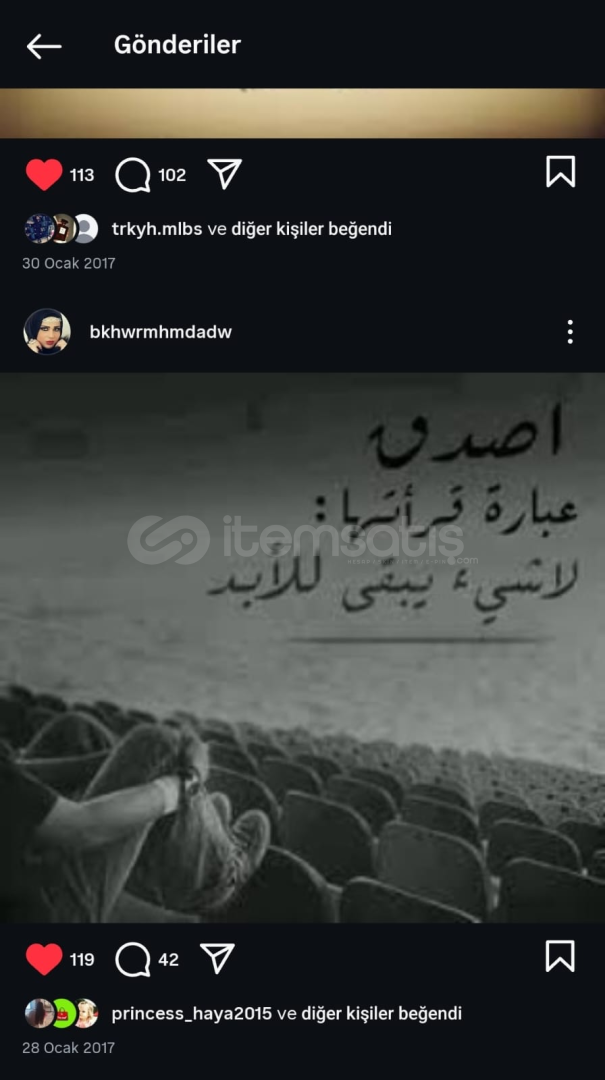The image size is (605, 1080).
Task: Unlike the post with 113 likes
Action: tap(44, 175)
